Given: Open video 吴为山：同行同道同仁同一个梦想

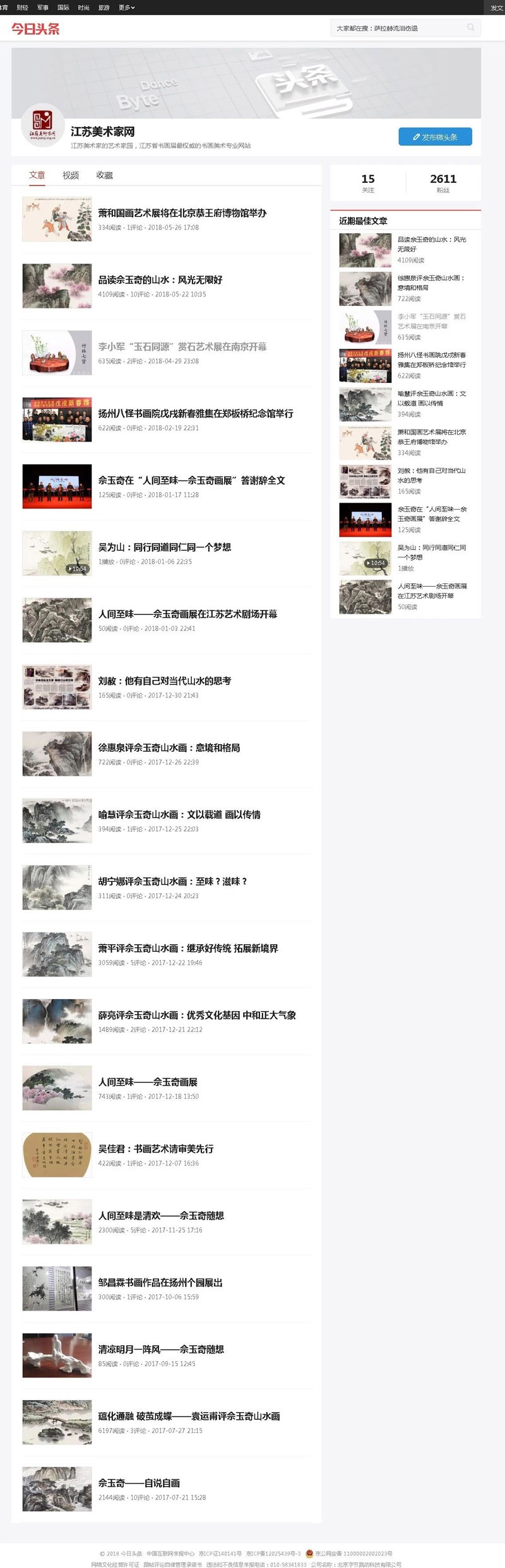Looking at the screenshot, I should tap(164, 547).
